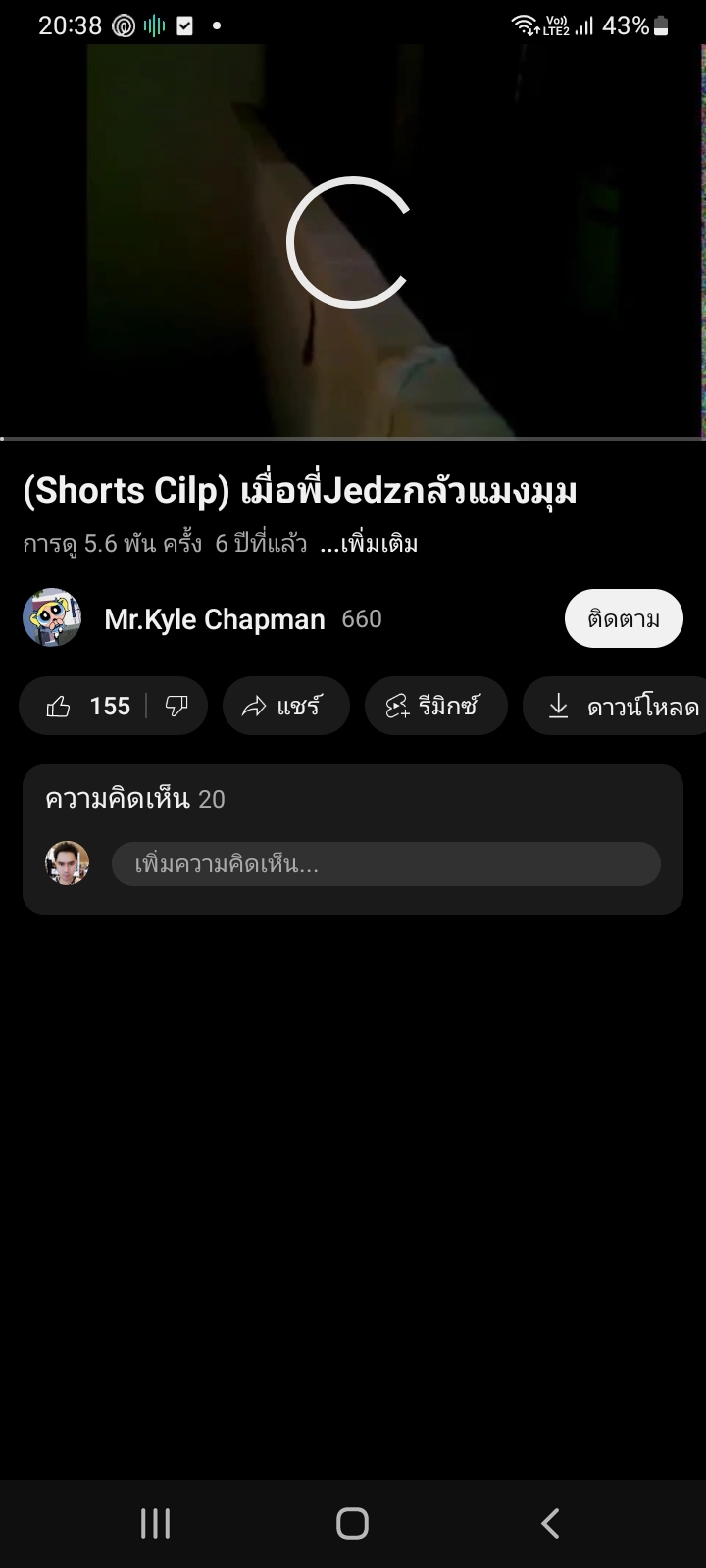Tap the เพิ่มความคิดเห็น comment field

[x=385, y=864]
